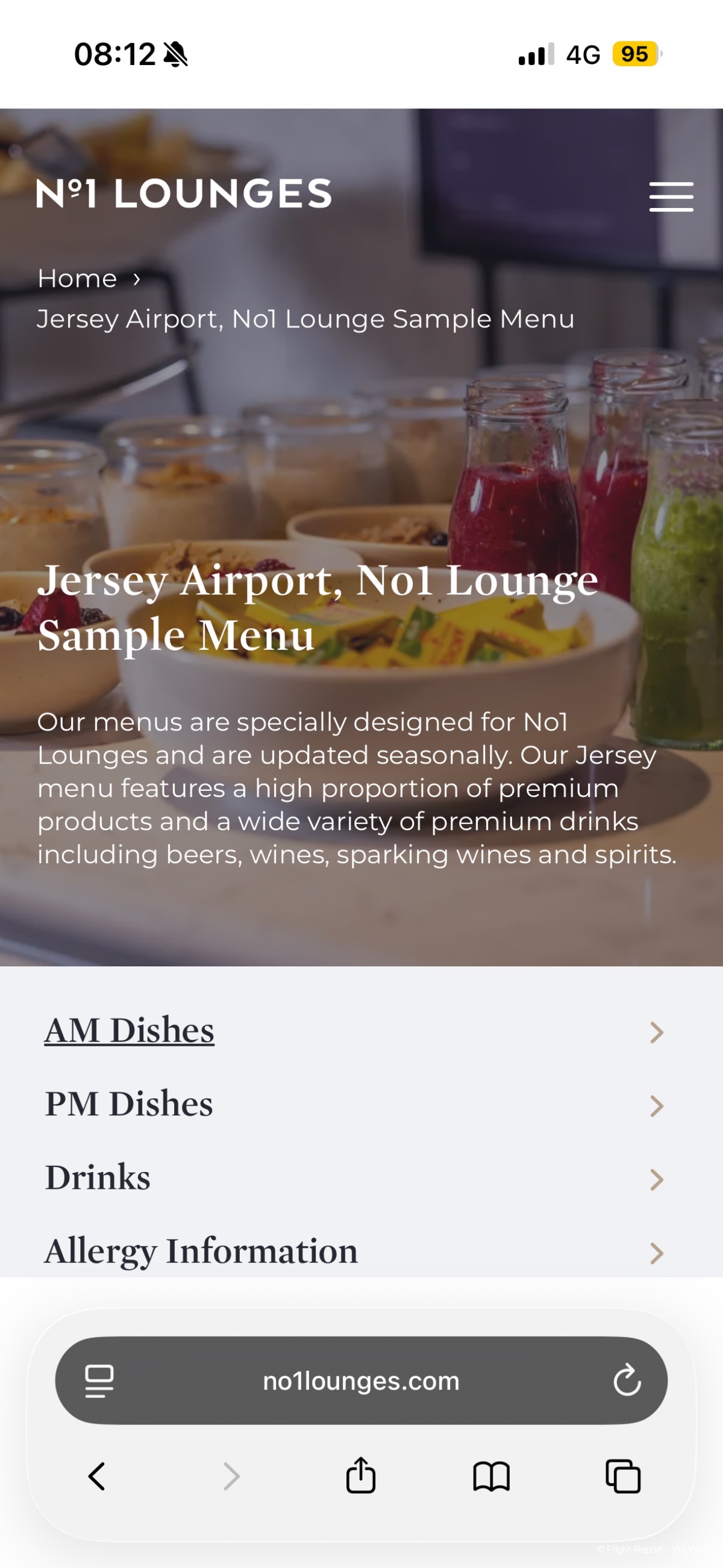
Task: Tap the No1 Lounges logo
Action: (184, 194)
